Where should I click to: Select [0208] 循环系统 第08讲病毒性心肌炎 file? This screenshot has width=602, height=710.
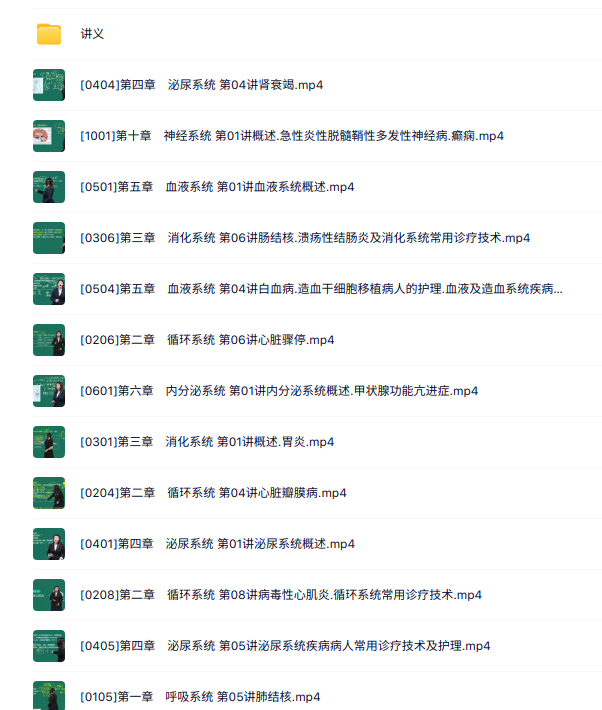tap(281, 595)
